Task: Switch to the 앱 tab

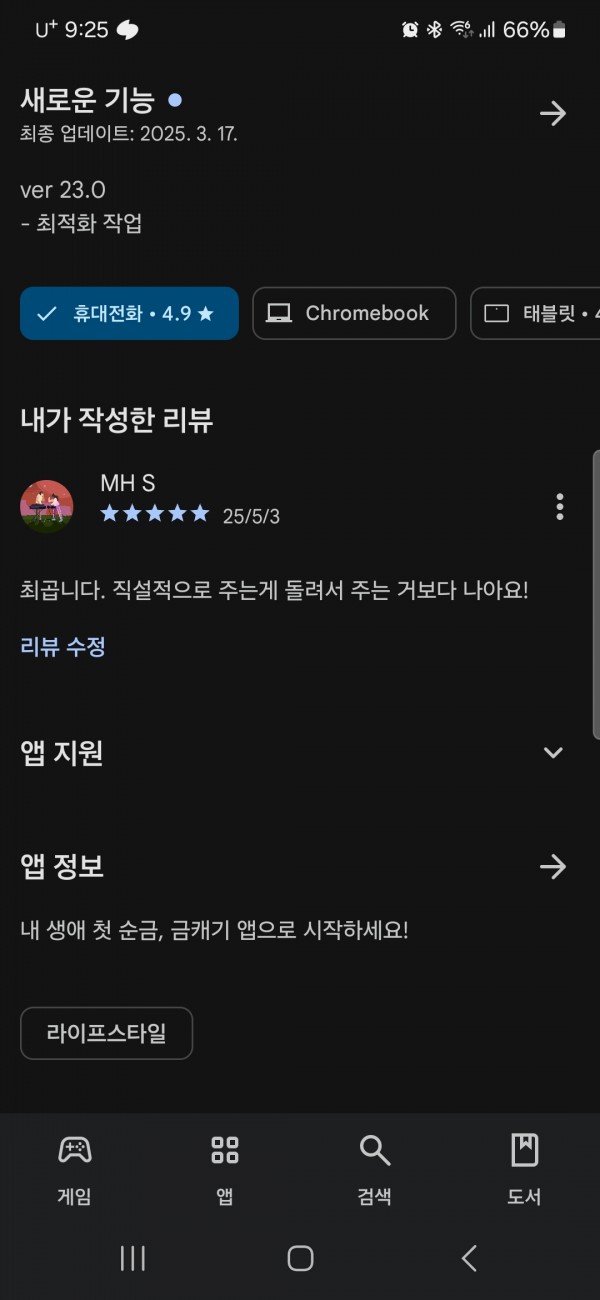Action: pyautogui.click(x=225, y=1169)
